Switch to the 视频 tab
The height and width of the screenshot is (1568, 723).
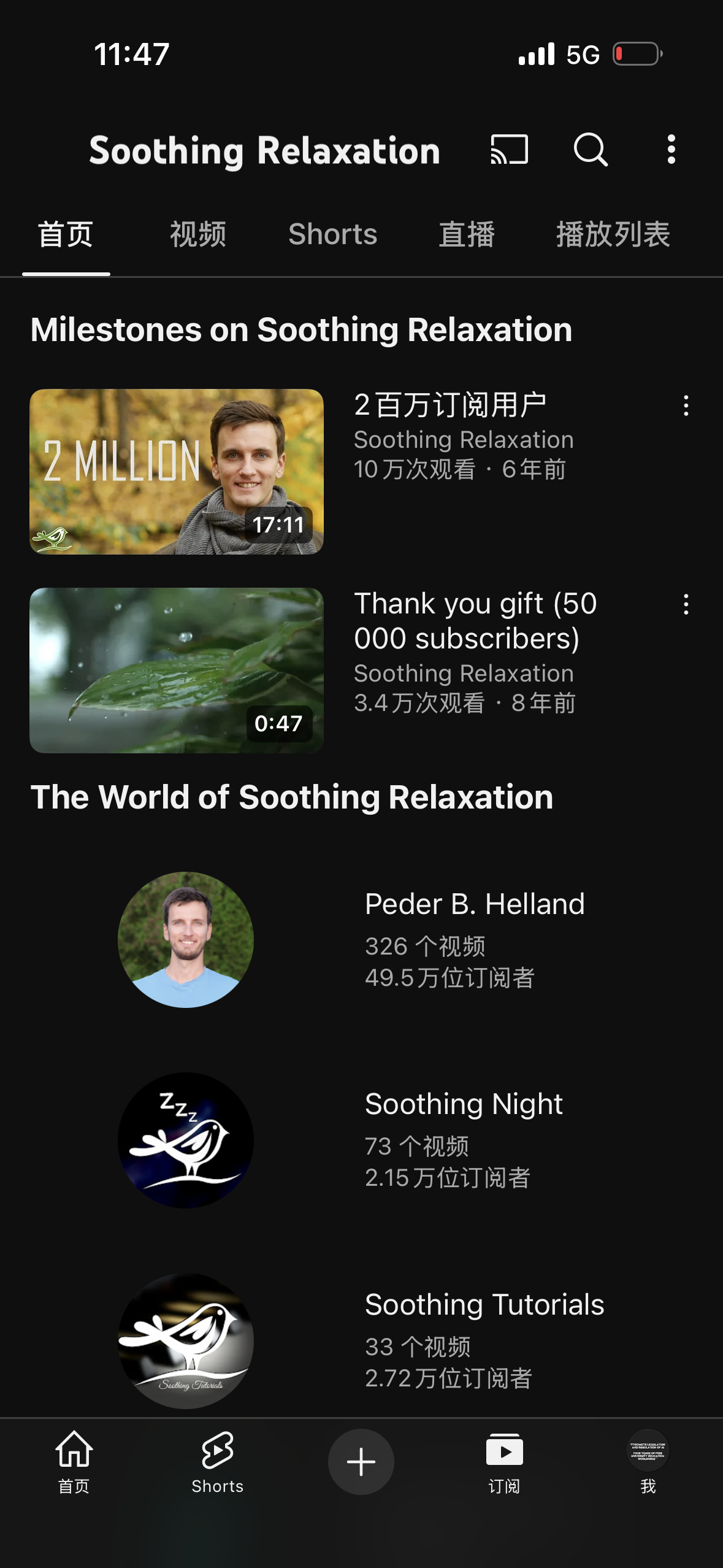pos(198,234)
